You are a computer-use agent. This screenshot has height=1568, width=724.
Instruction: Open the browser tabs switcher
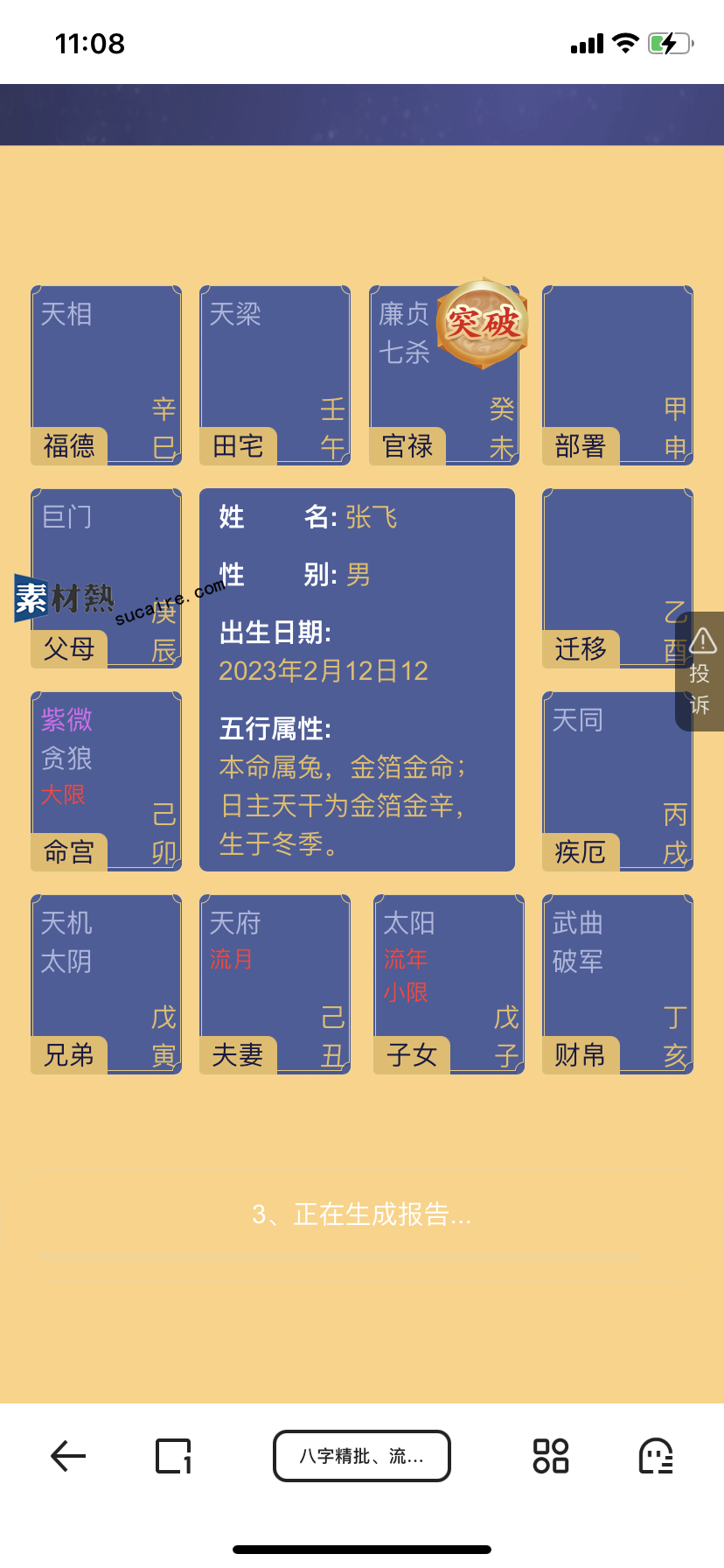(x=173, y=1456)
